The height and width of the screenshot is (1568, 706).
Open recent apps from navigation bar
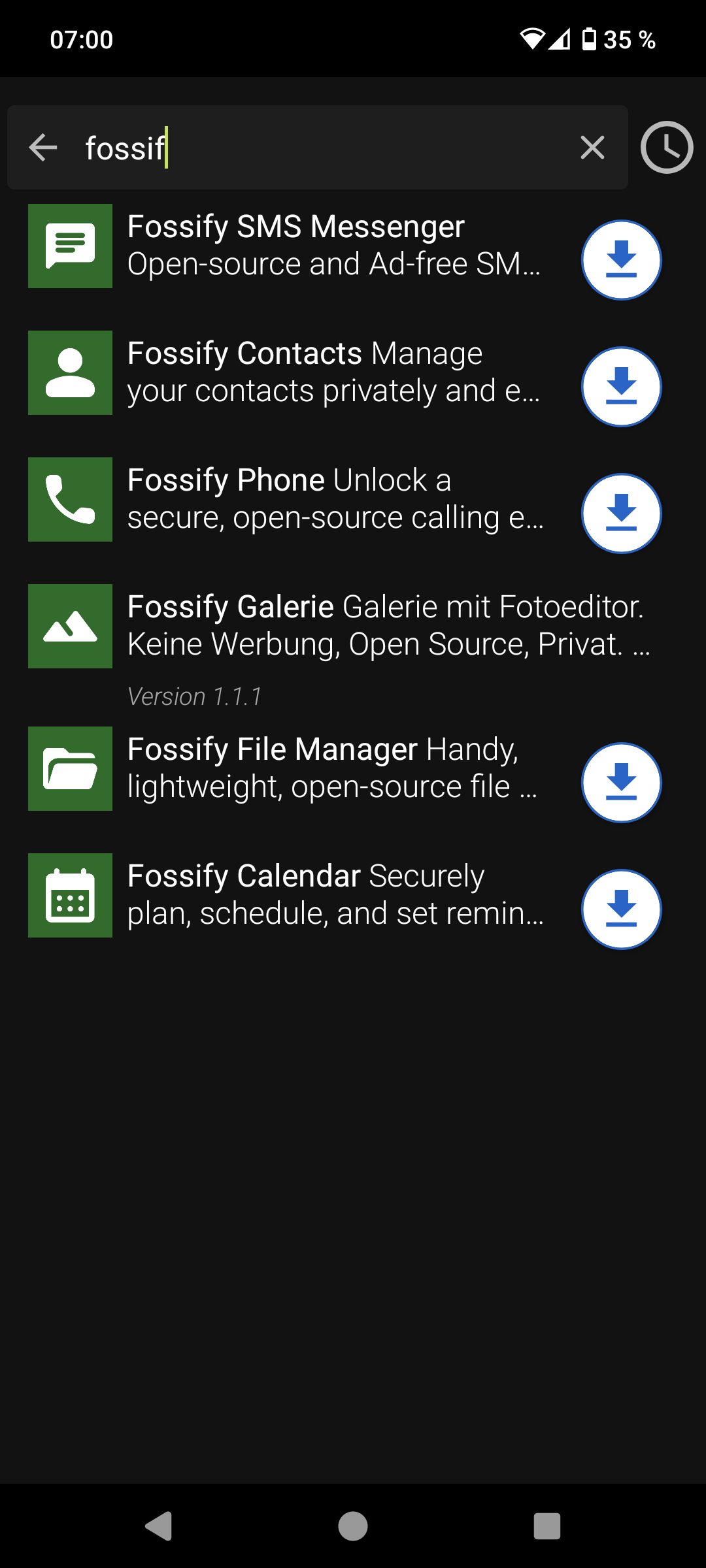point(547,1526)
